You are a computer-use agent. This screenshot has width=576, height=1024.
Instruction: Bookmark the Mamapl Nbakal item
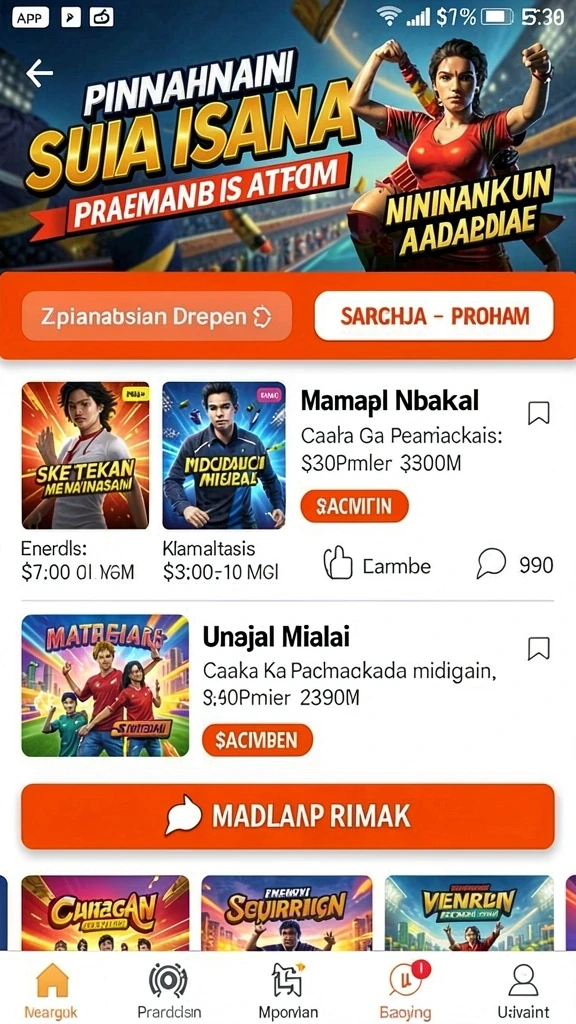point(538,413)
